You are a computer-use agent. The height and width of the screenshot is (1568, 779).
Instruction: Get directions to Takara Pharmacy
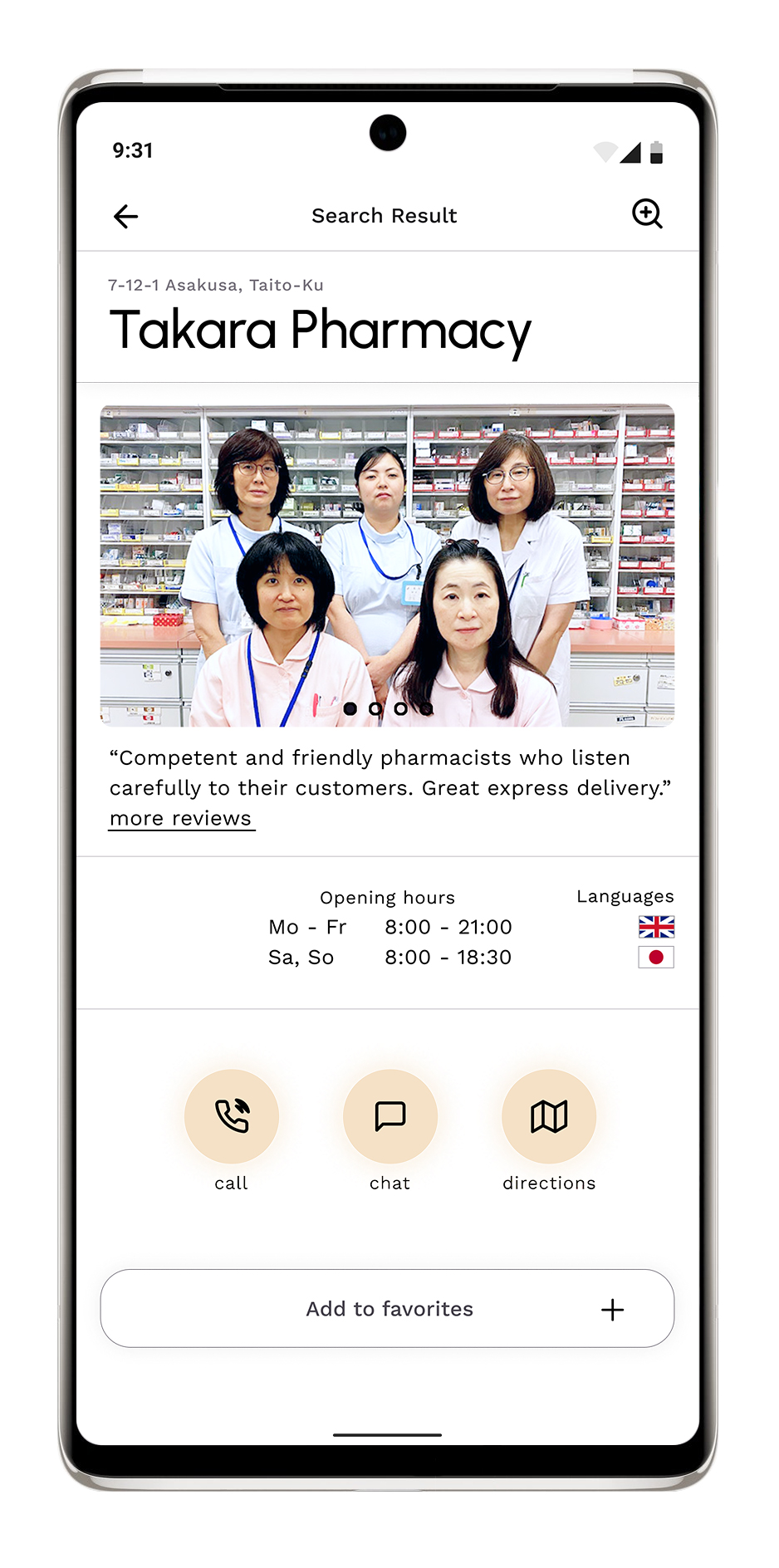549,1116
